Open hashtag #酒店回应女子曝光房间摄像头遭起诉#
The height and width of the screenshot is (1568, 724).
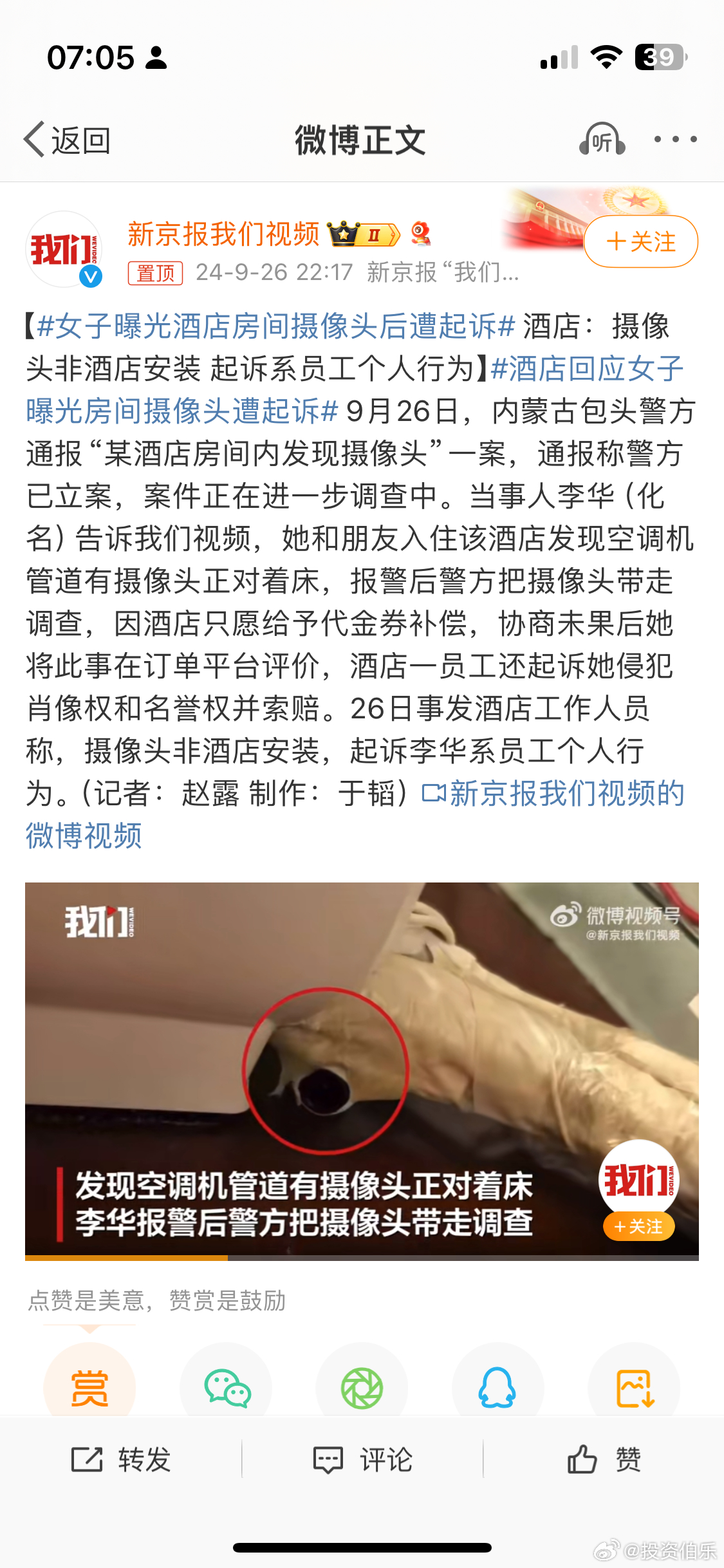point(355,389)
